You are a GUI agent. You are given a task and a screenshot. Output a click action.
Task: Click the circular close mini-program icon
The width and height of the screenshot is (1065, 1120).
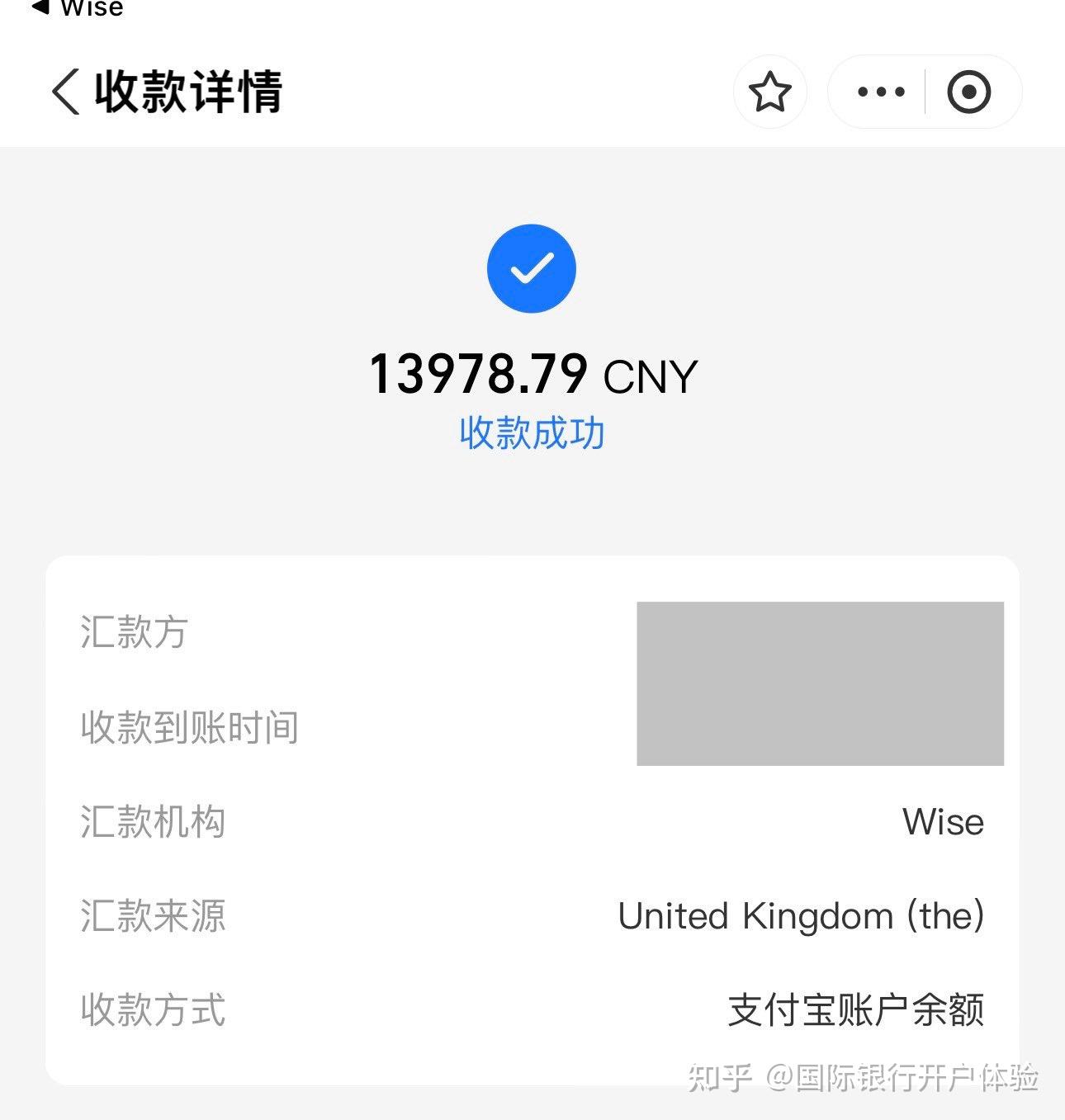click(971, 92)
